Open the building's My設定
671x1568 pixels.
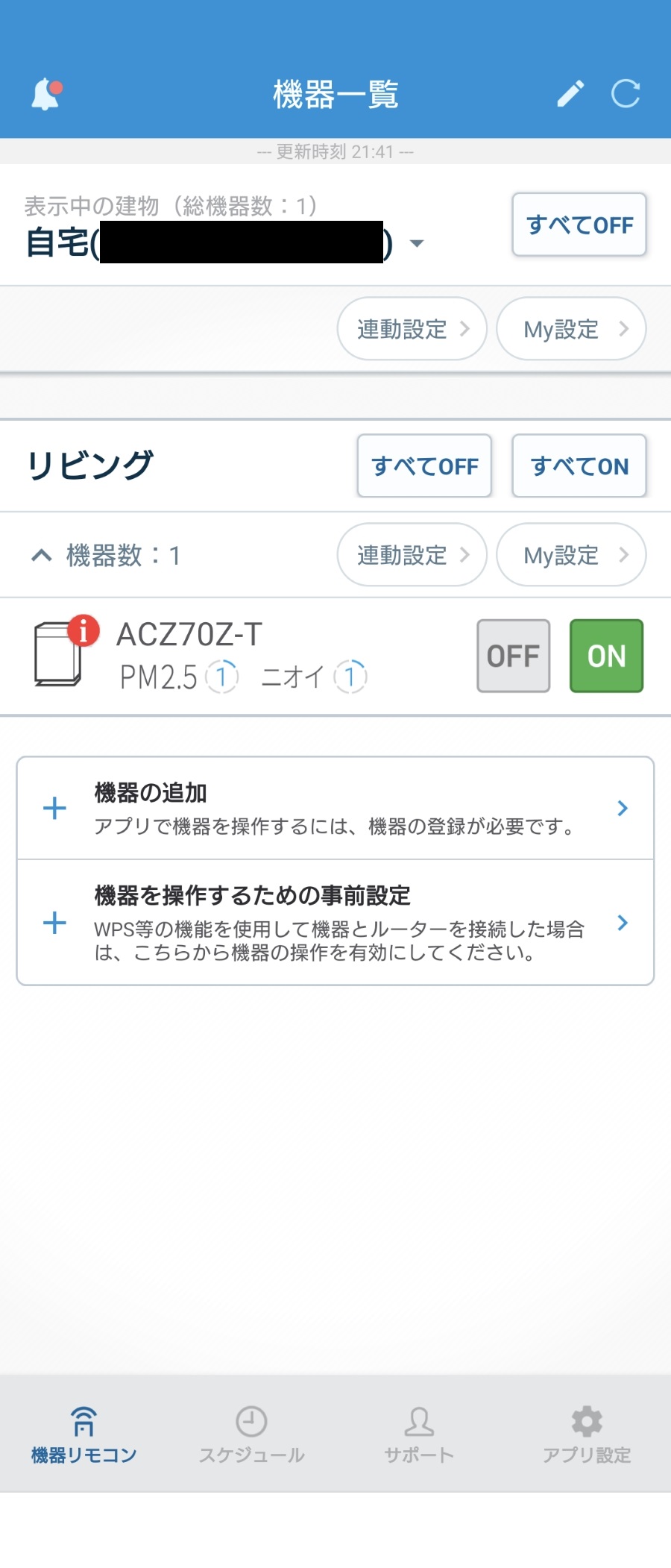click(x=570, y=329)
